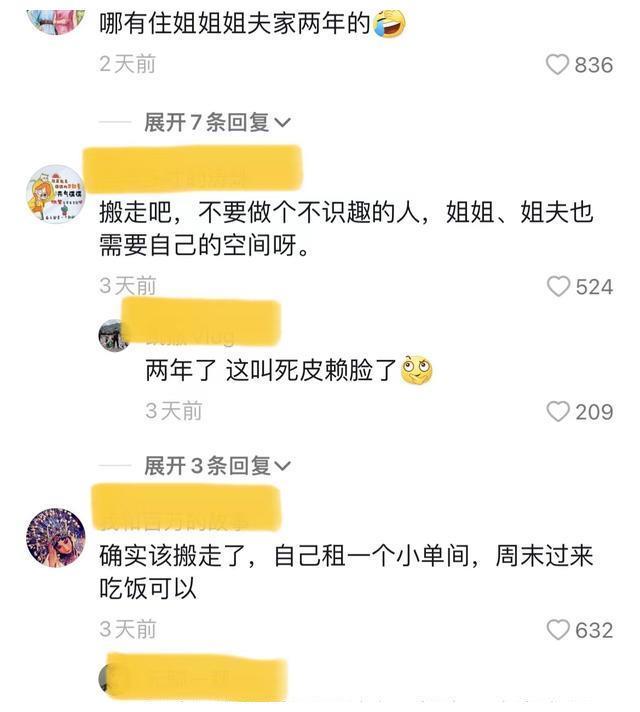Viewport: 640px width, 712px height.
Task: Like the reply 两年了 这叫死皮赖脸了
Action: pos(557,411)
